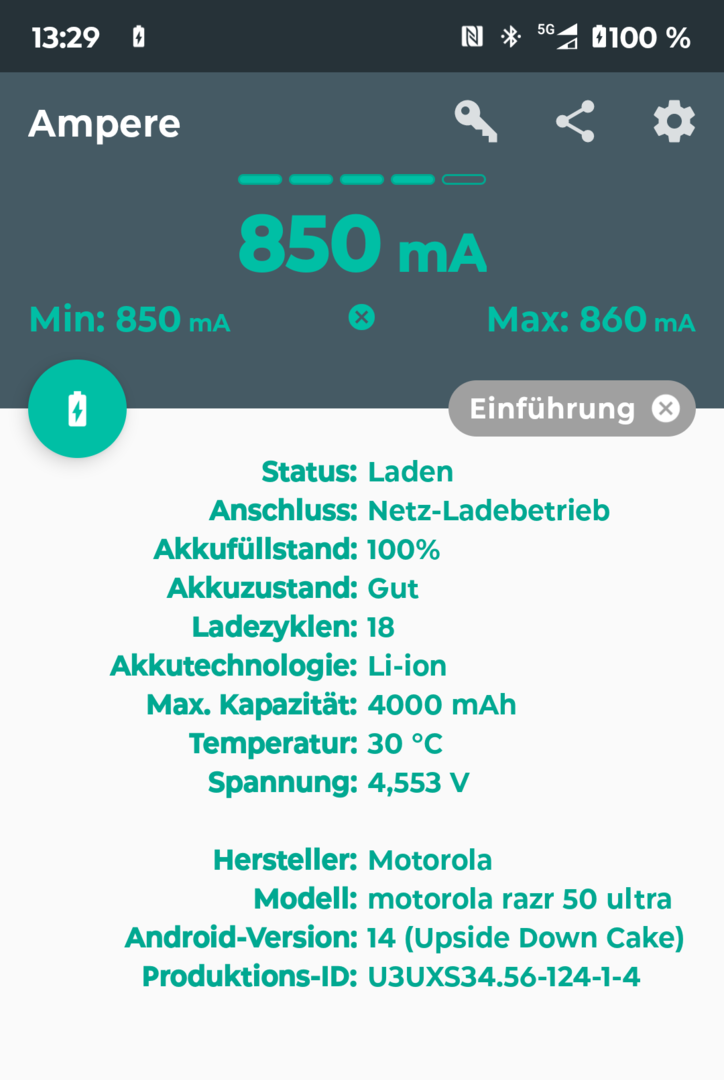Tap the key icon for the pro version
Viewport: 724px width, 1080px height.
(476, 122)
